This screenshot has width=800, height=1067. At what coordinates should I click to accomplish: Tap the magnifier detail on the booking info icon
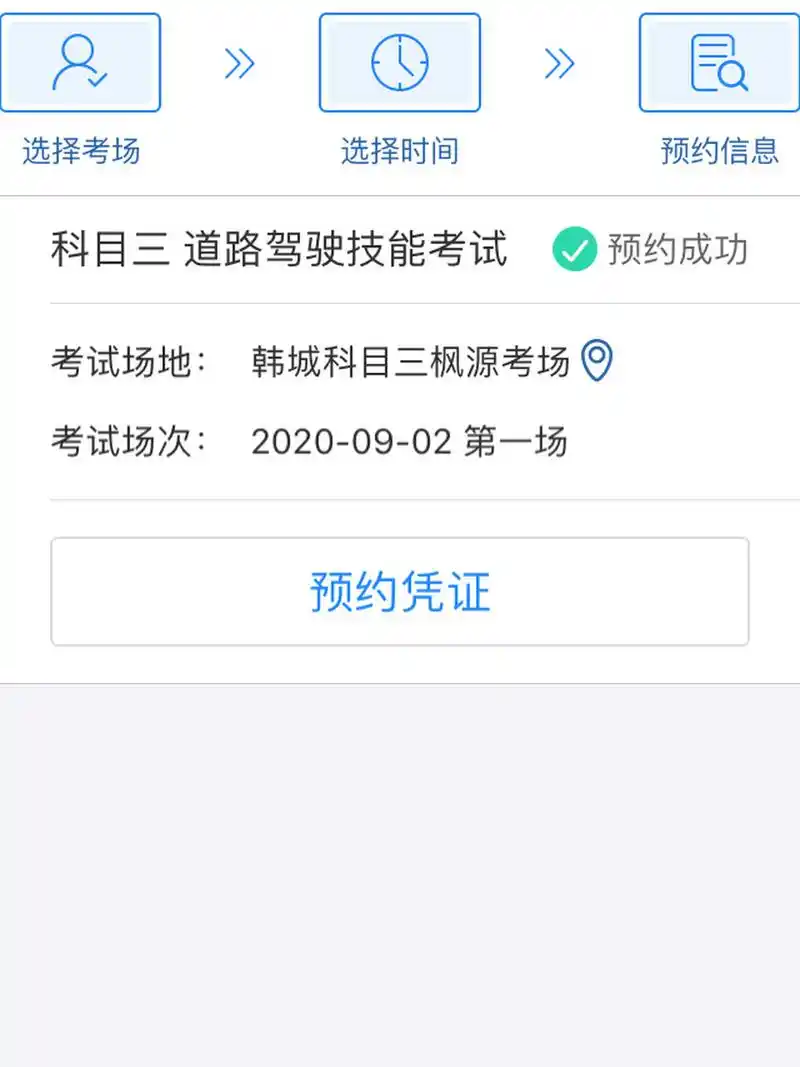click(x=733, y=76)
